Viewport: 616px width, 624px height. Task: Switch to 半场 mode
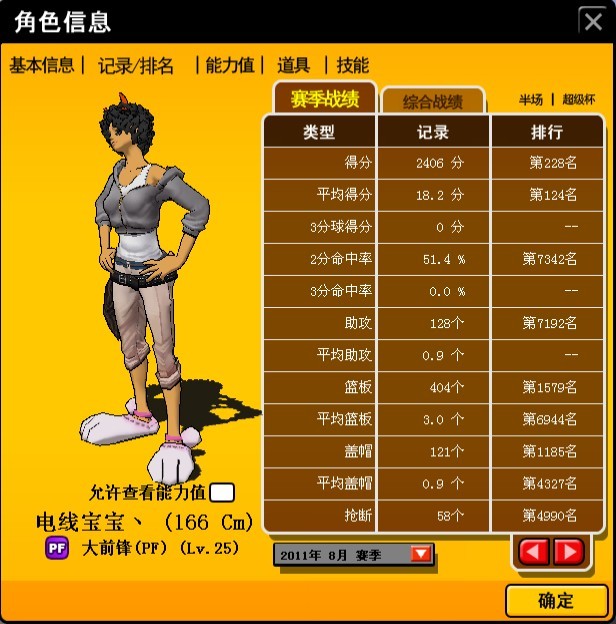530,100
